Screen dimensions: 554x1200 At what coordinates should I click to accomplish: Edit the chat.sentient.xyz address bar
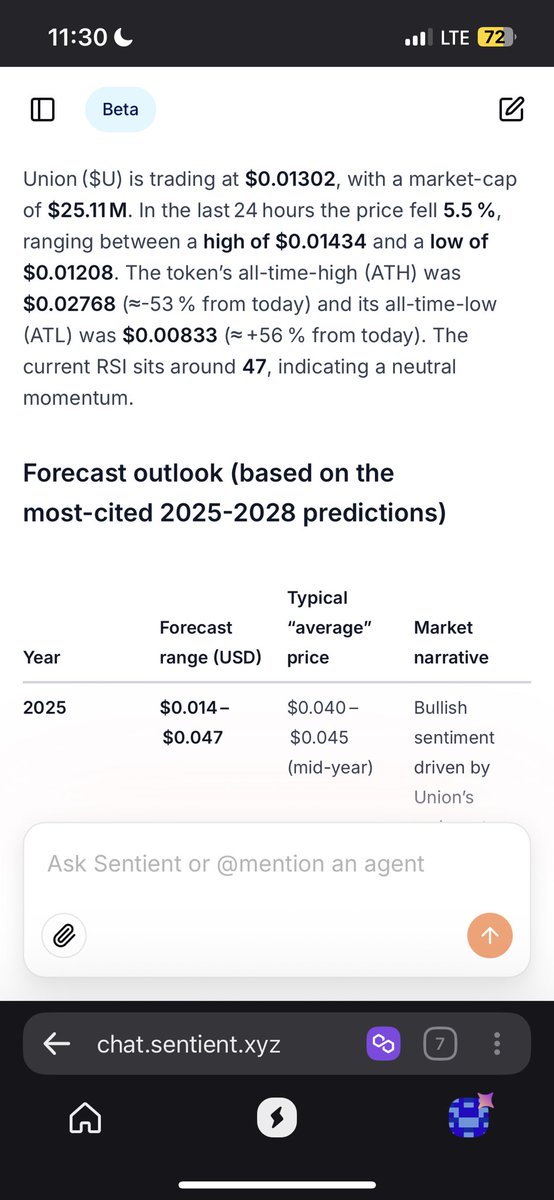tap(188, 1045)
